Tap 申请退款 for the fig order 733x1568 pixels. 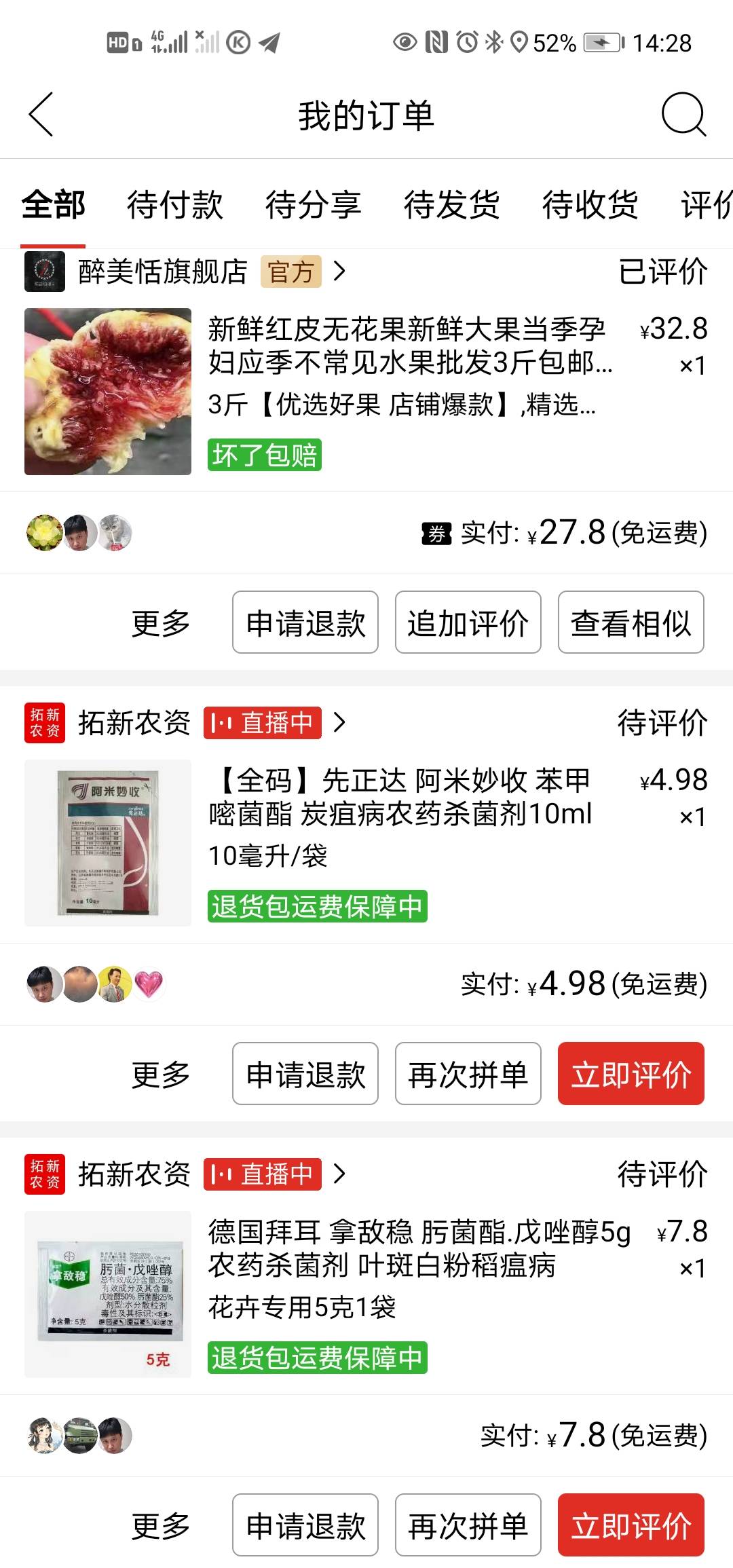[305, 622]
